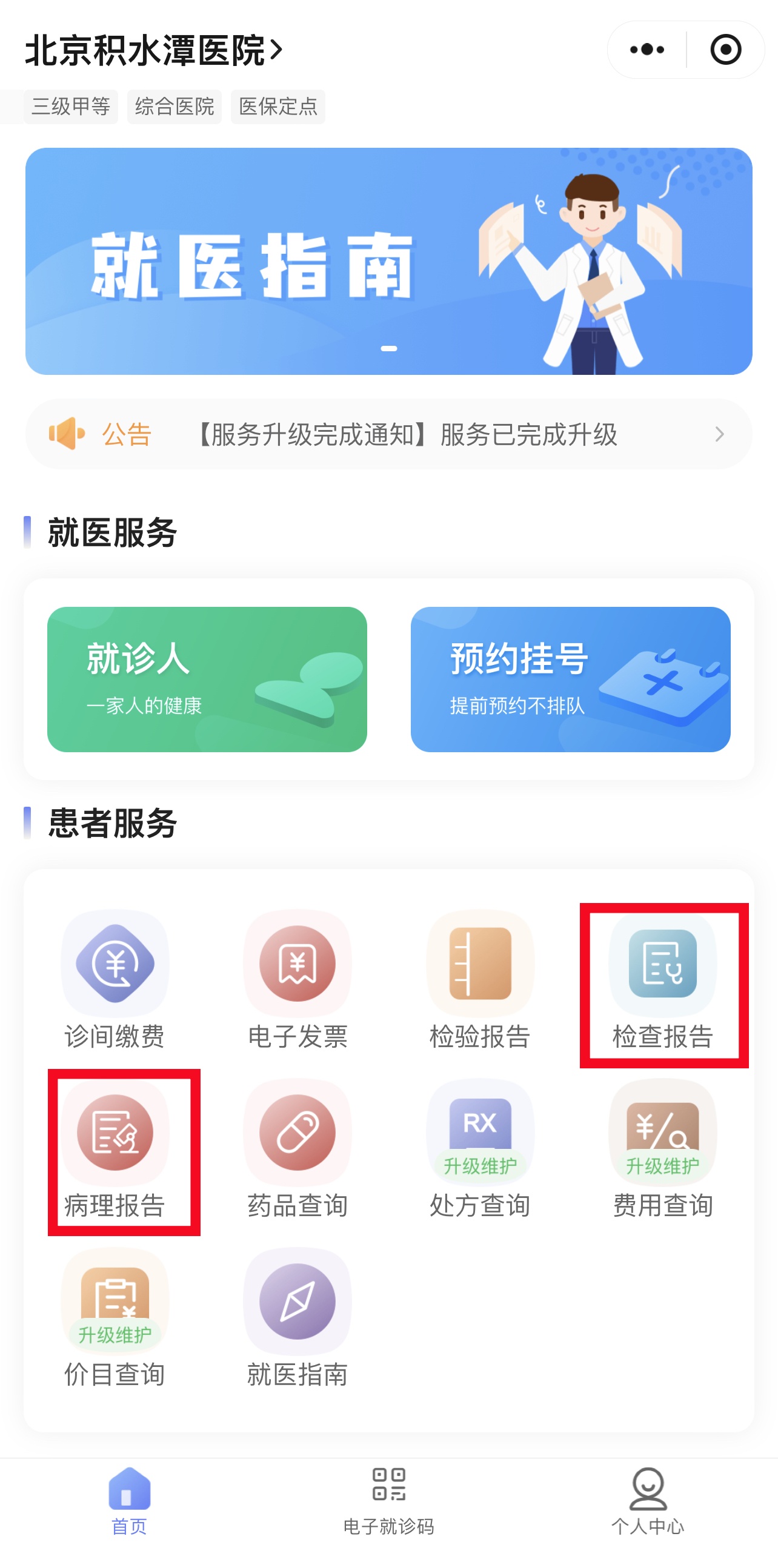This screenshot has height=1568, width=778.
Task: Open the 就医指南 service icon
Action: [297, 1318]
